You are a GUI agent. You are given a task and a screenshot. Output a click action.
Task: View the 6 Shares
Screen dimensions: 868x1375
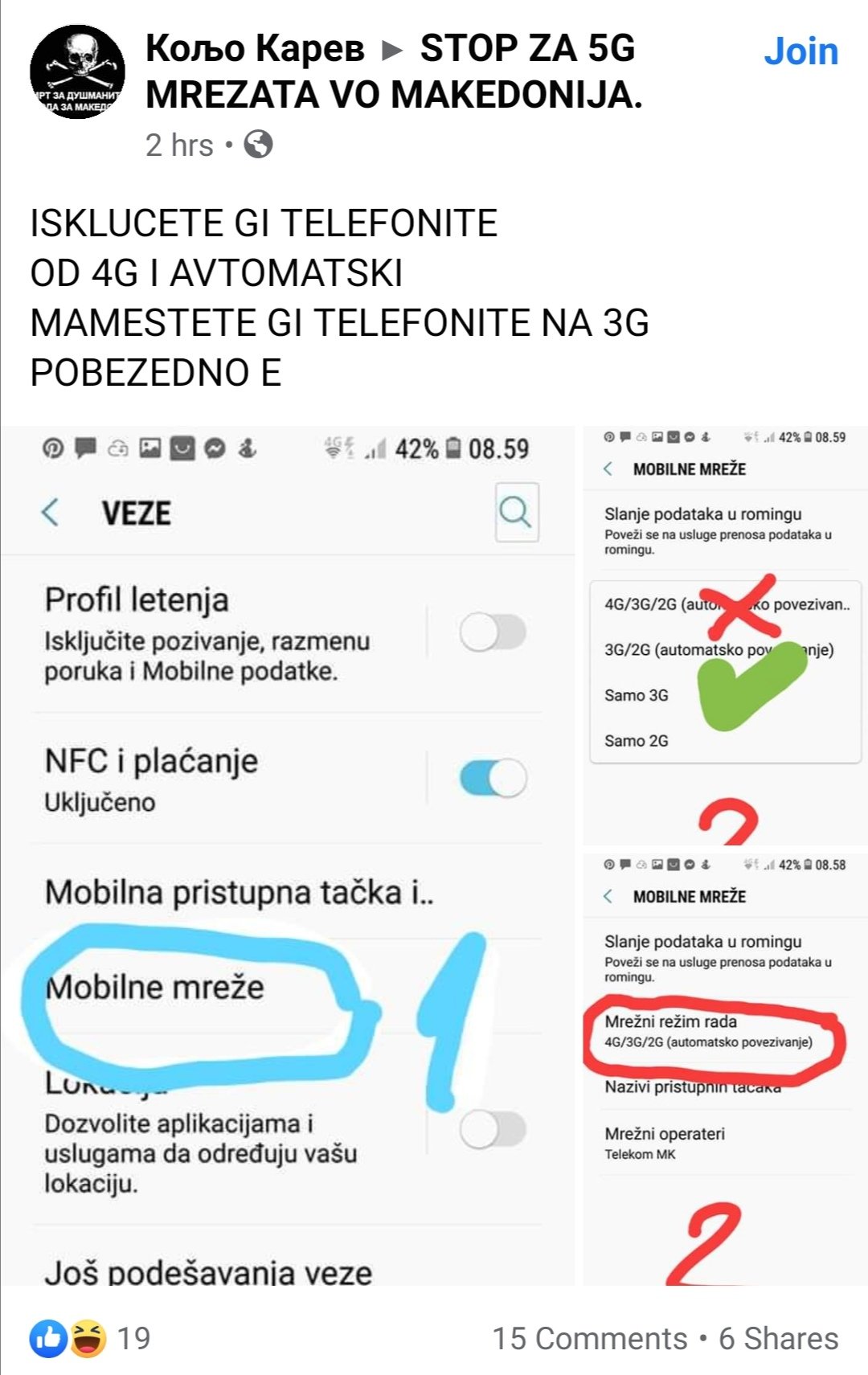coord(778,1339)
